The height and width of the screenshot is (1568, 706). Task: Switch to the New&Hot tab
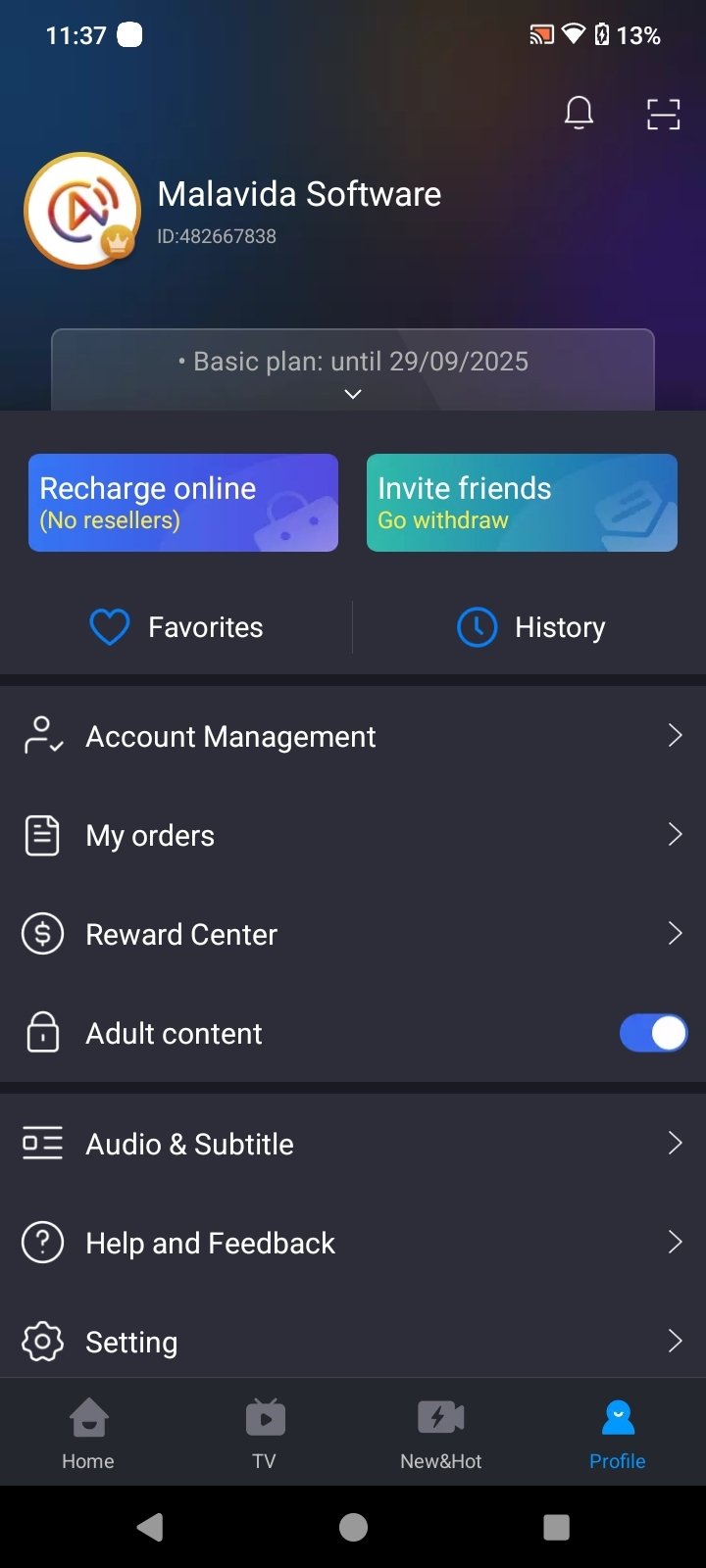[441, 1434]
